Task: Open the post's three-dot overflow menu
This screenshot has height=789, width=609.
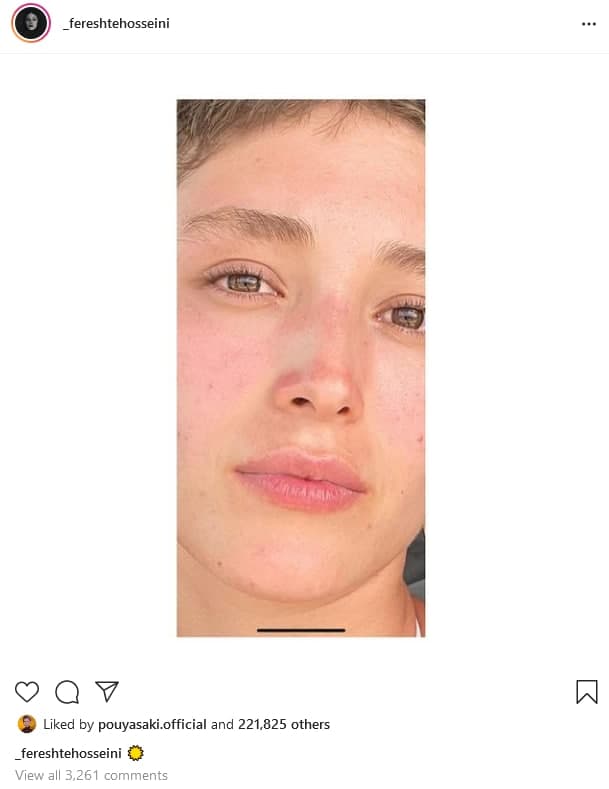Action: tap(588, 24)
